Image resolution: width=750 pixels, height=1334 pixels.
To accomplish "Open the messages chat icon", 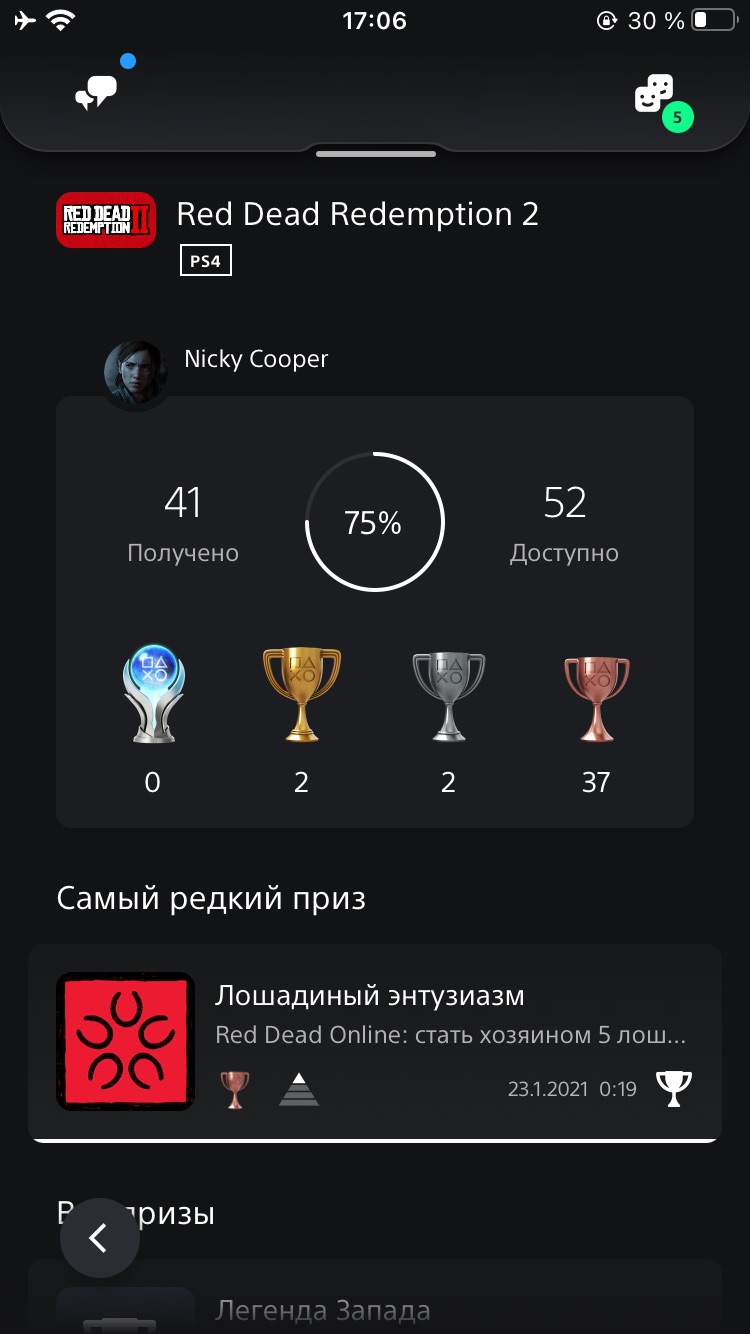I will [96, 92].
